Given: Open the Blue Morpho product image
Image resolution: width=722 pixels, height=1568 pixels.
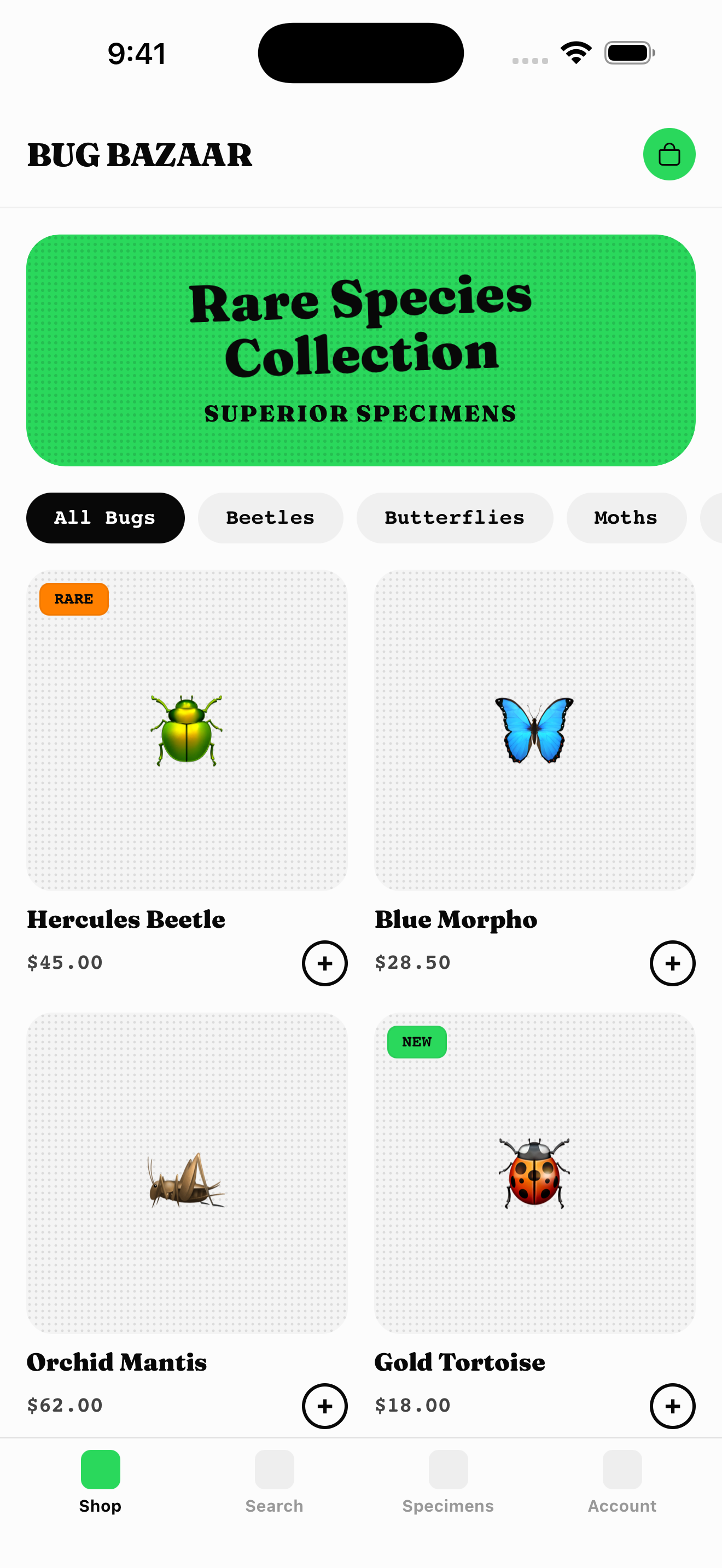Looking at the screenshot, I should tap(534, 733).
